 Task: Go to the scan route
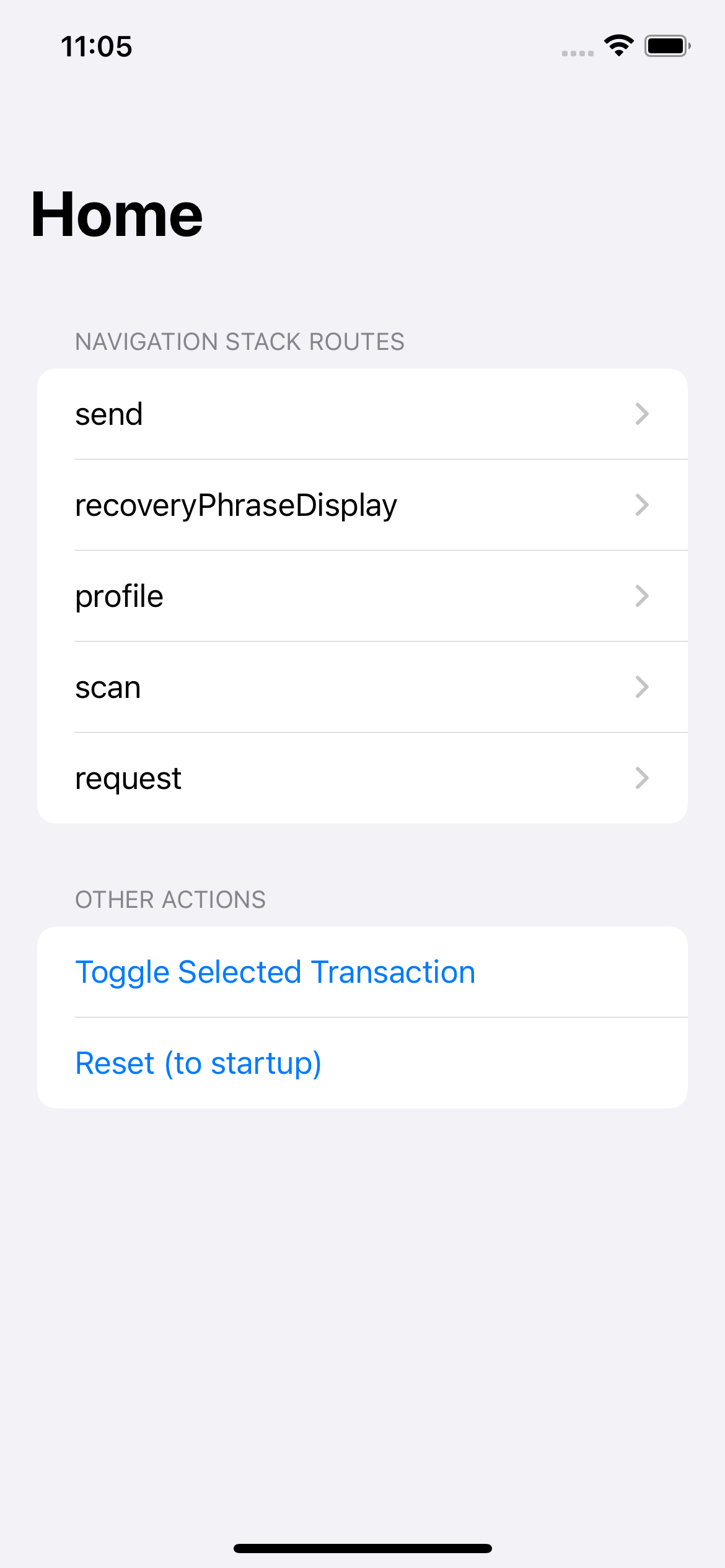pyautogui.click(x=362, y=687)
